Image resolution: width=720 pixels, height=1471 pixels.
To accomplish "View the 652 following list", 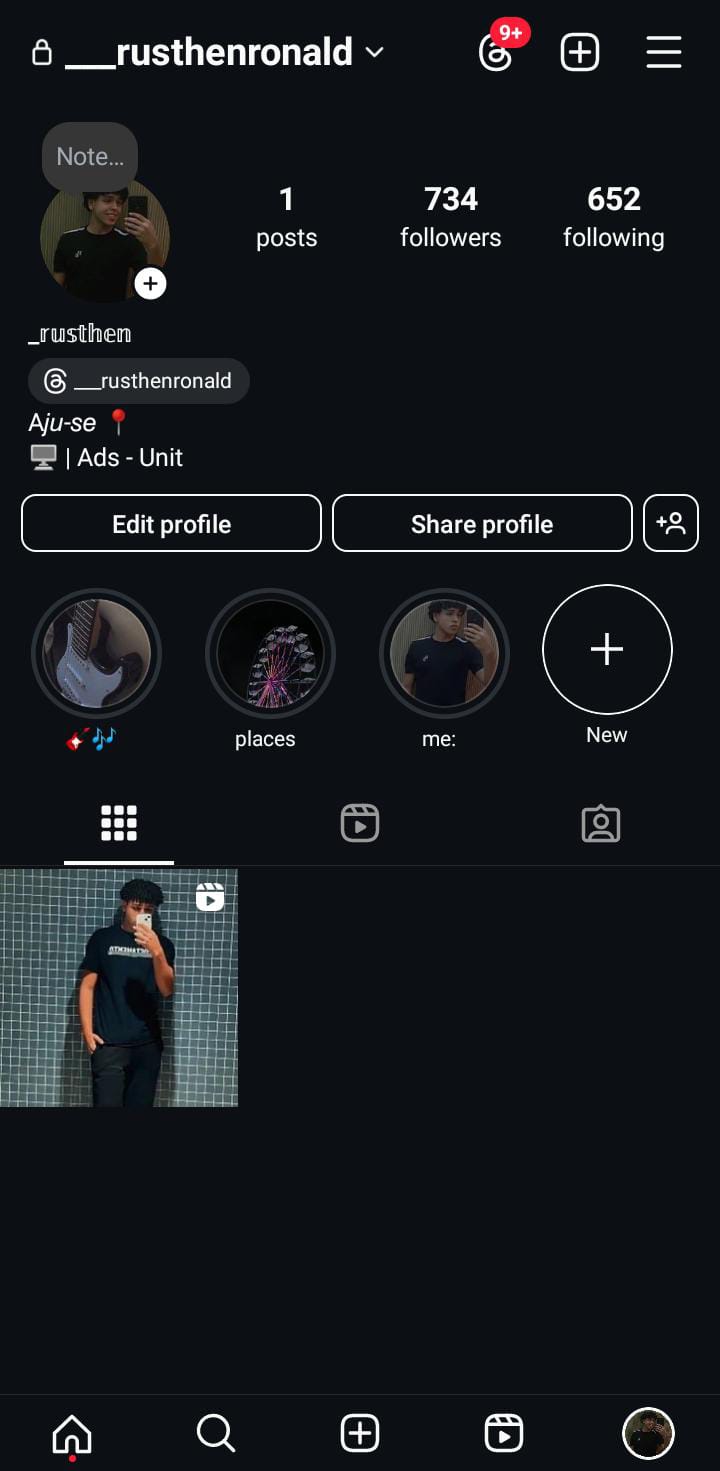I will click(x=613, y=216).
